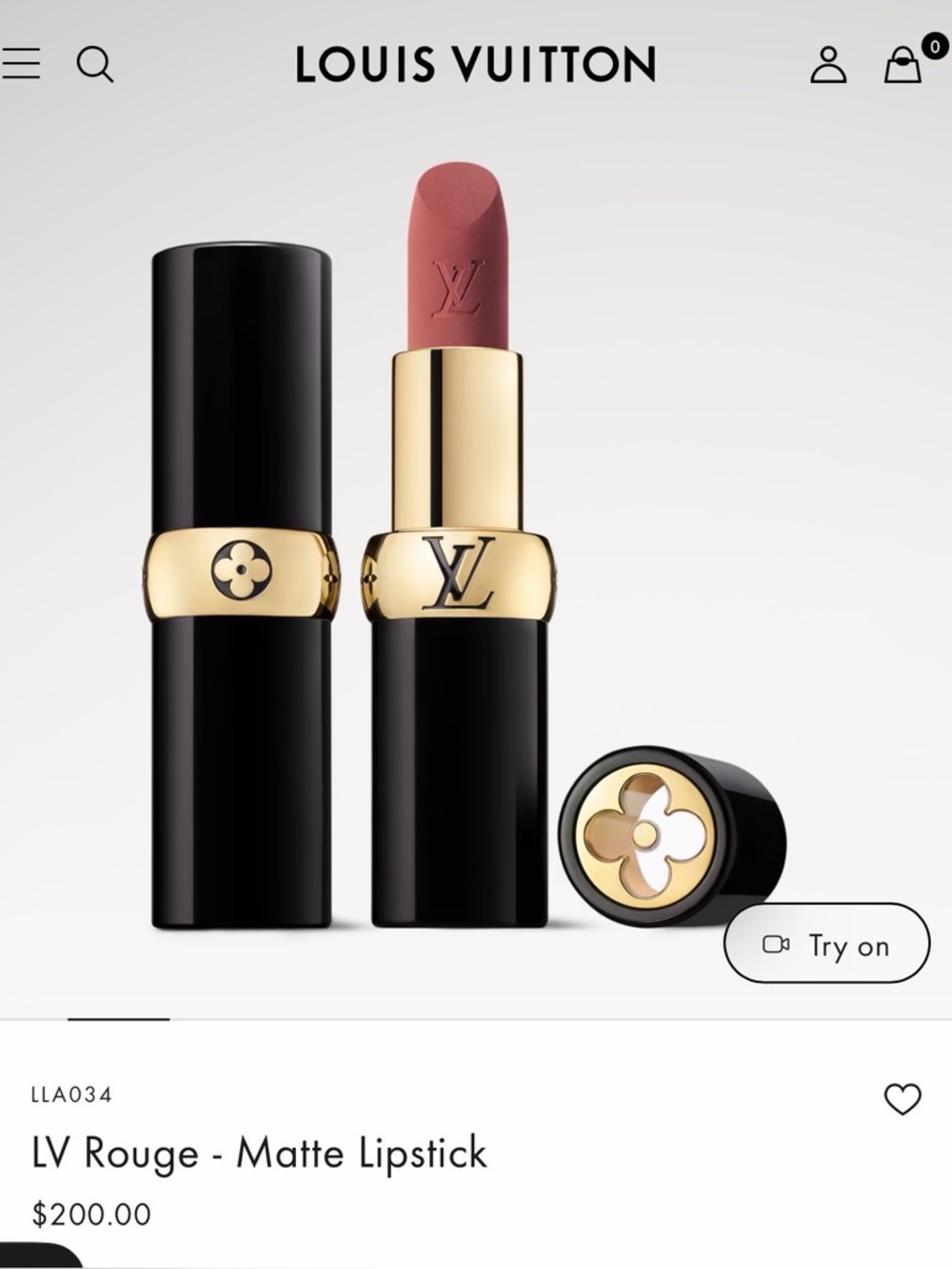Image resolution: width=952 pixels, height=1269 pixels.
Task: Click the camera icon inside Try on button
Action: (775, 944)
